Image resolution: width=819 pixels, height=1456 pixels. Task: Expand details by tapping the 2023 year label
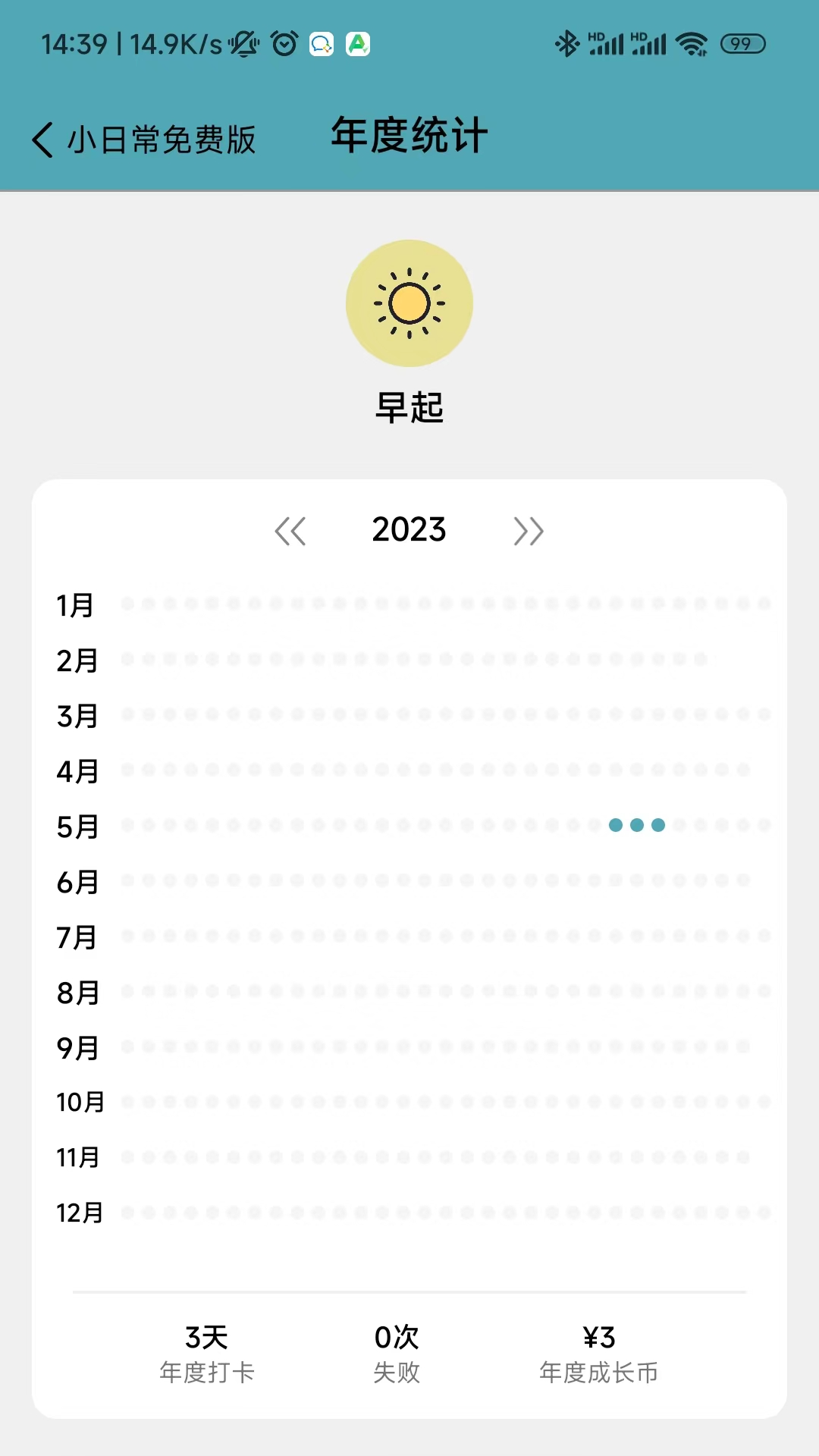coord(409,530)
